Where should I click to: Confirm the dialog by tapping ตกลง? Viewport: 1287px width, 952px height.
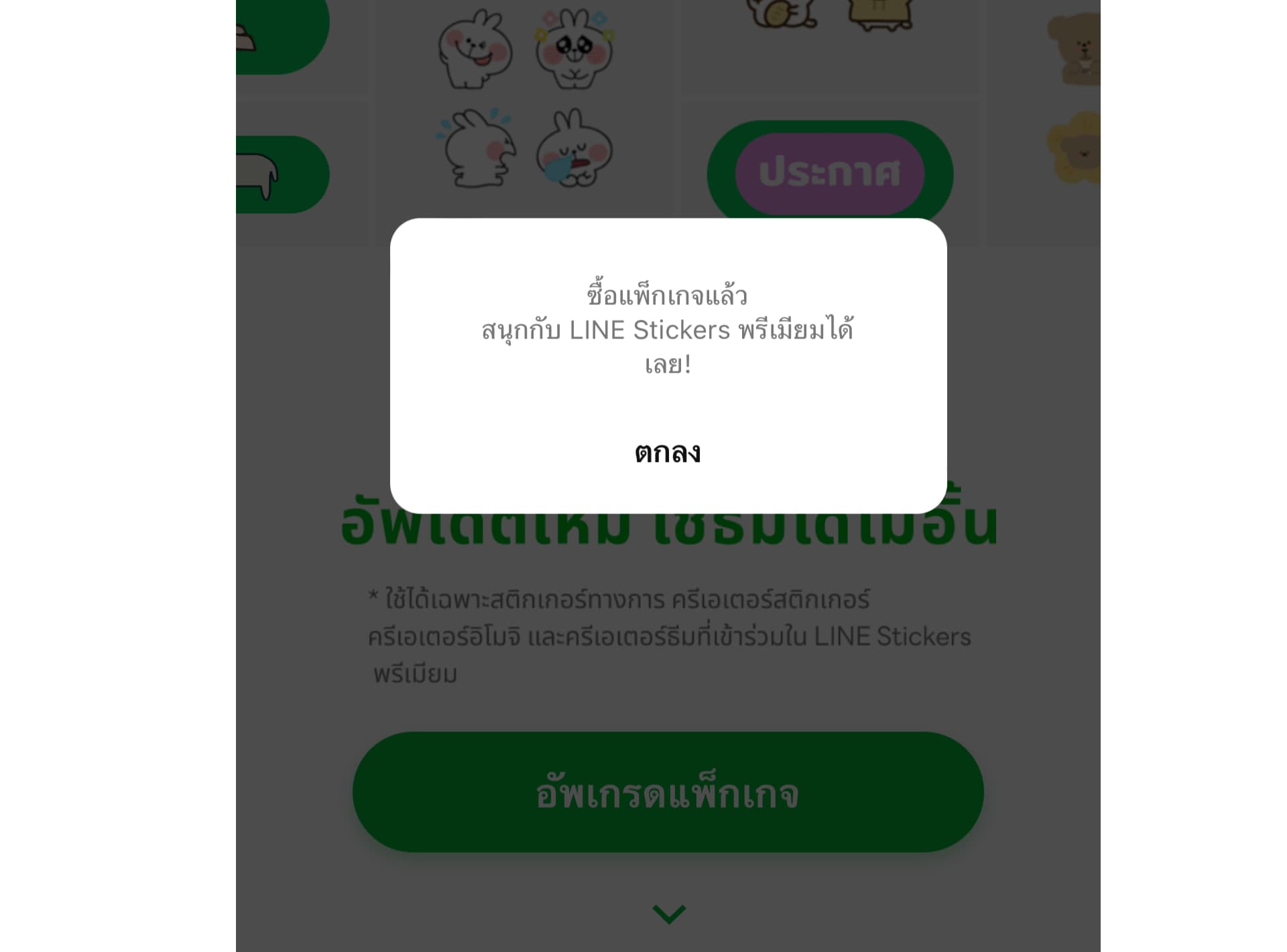(668, 453)
